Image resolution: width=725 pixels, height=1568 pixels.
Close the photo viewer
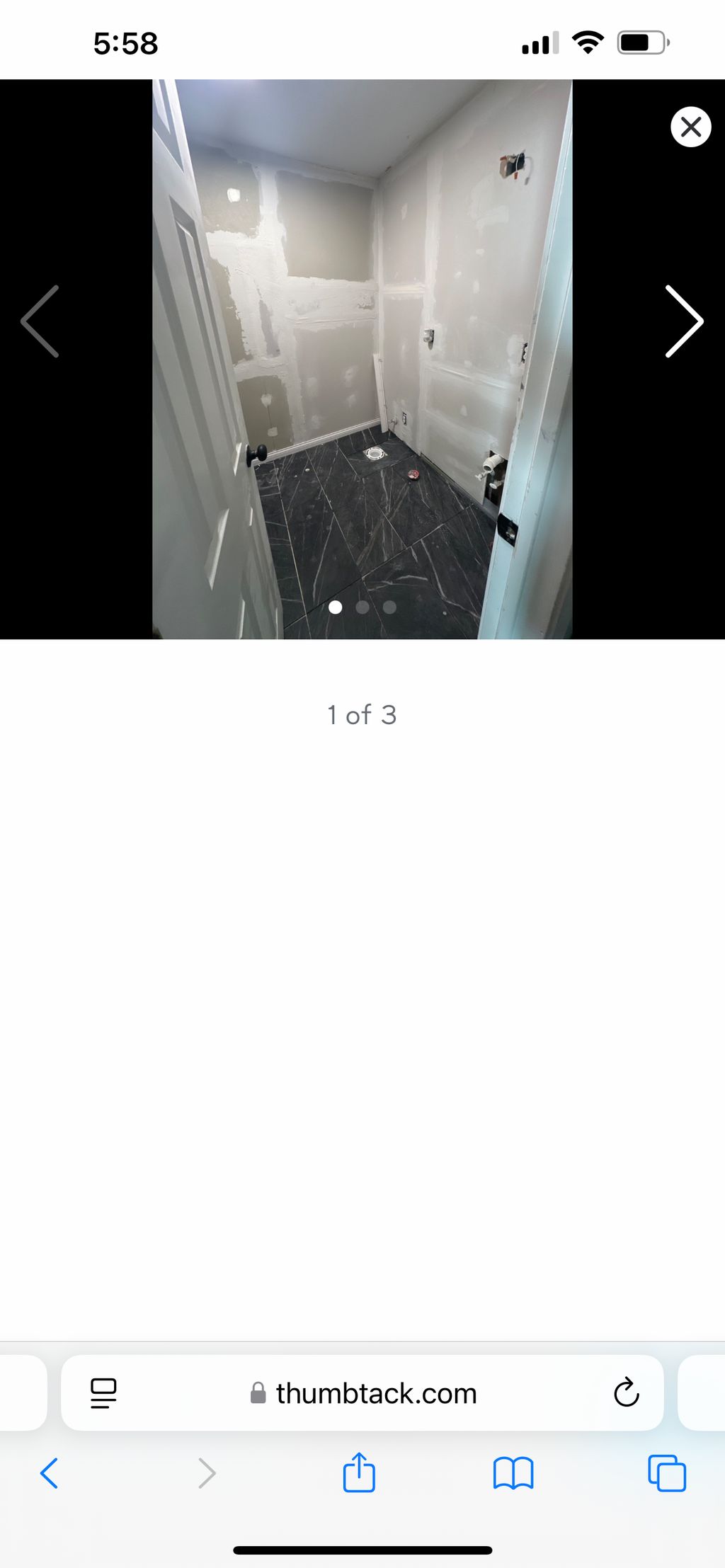click(690, 127)
